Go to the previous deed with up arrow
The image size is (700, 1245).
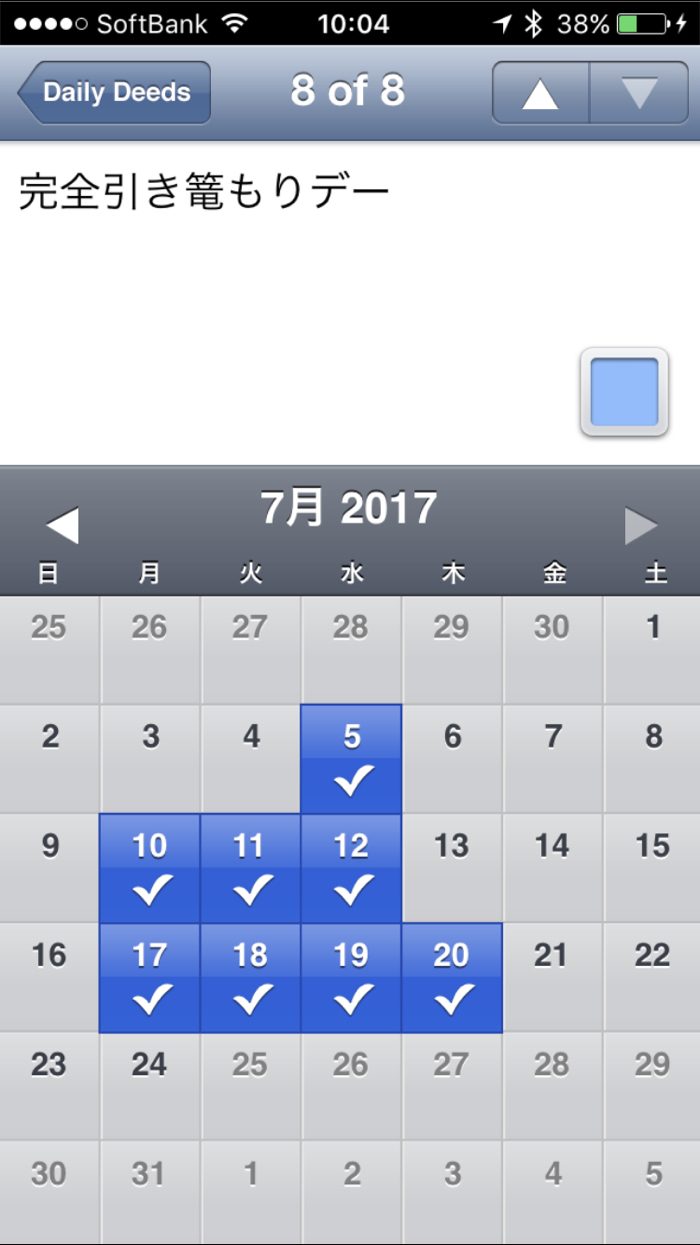[540, 93]
